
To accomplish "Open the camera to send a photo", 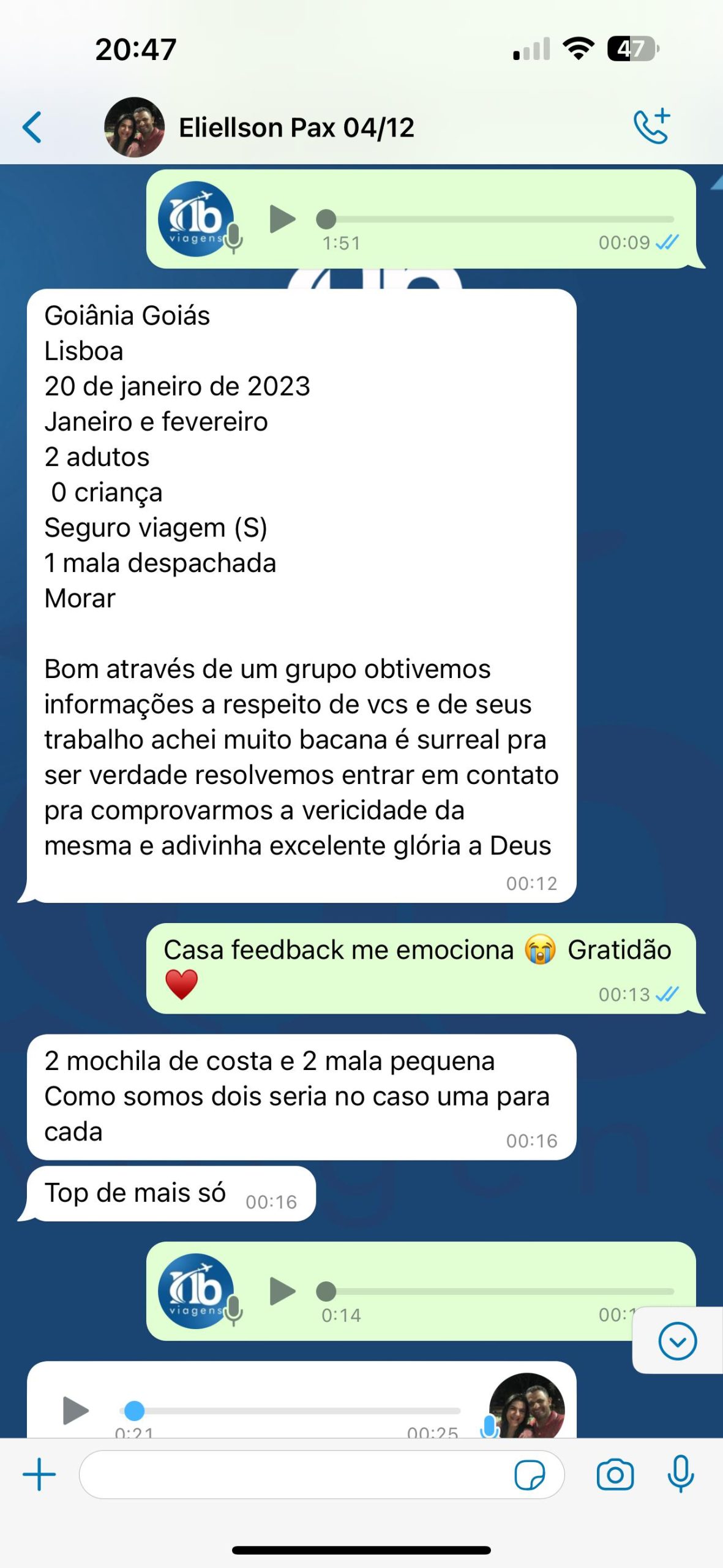I will click(x=615, y=1474).
